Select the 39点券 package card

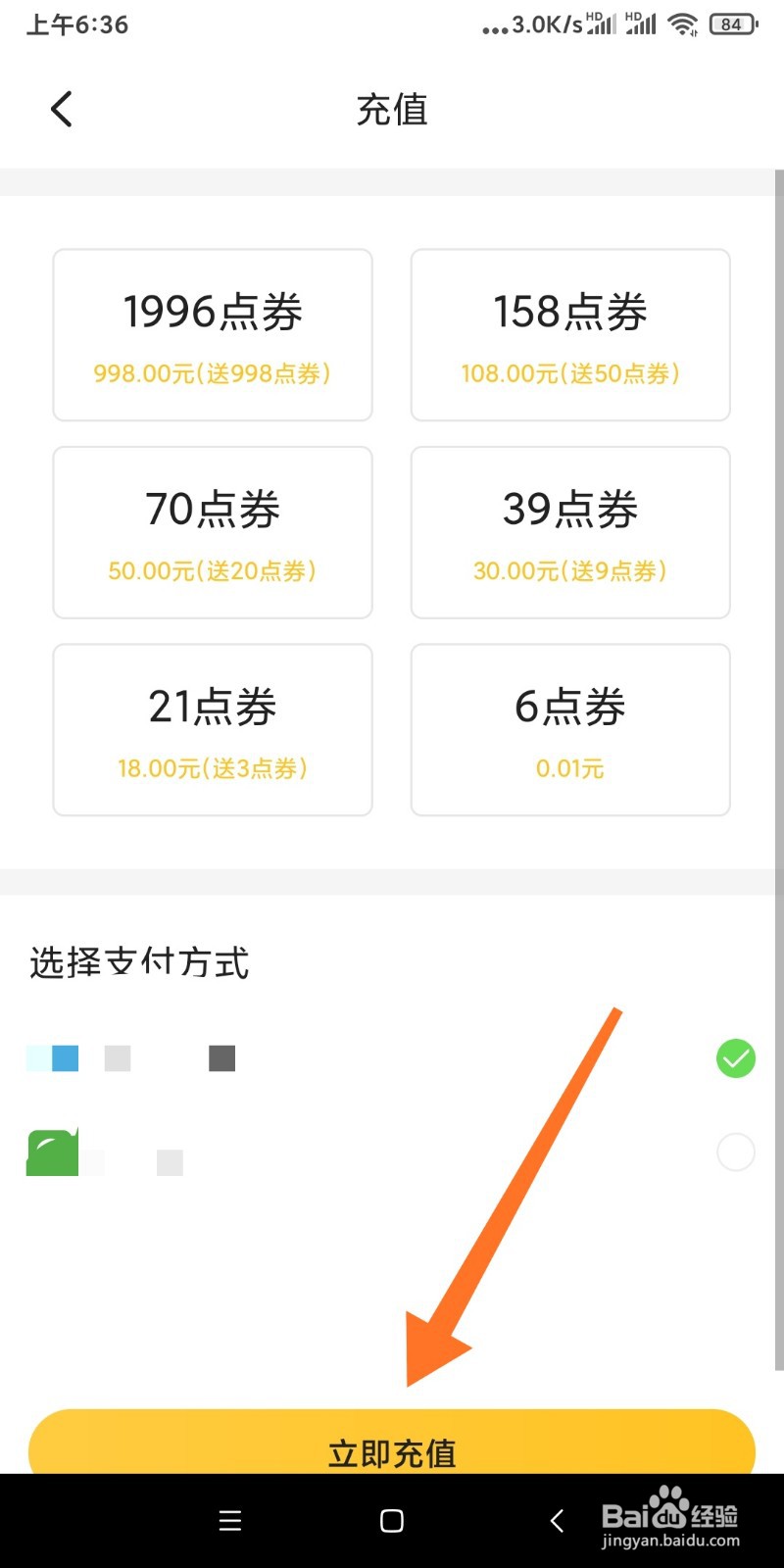pyautogui.click(x=570, y=532)
